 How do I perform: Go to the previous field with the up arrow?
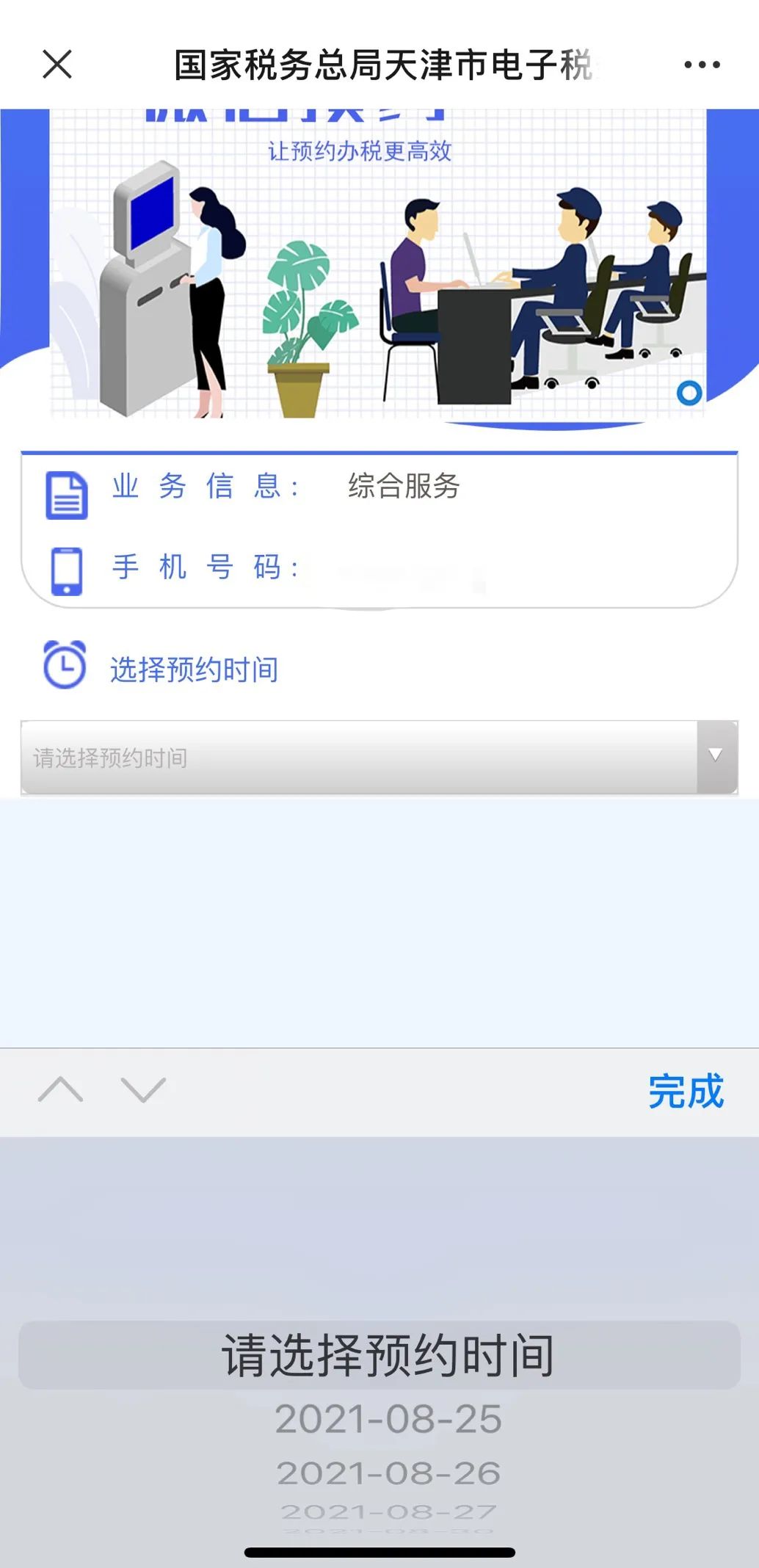coord(60,1090)
